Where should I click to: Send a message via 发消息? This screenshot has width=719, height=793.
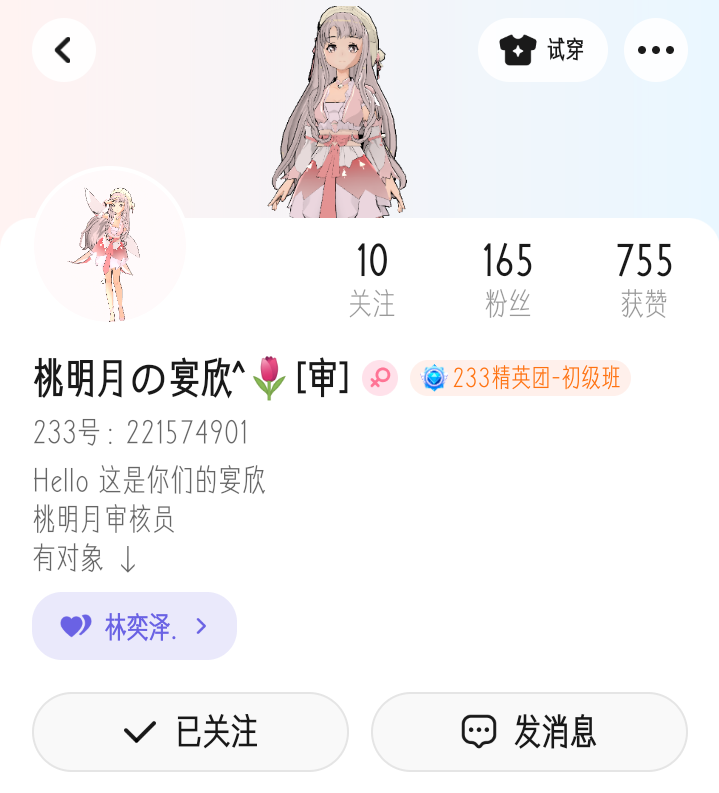(529, 732)
